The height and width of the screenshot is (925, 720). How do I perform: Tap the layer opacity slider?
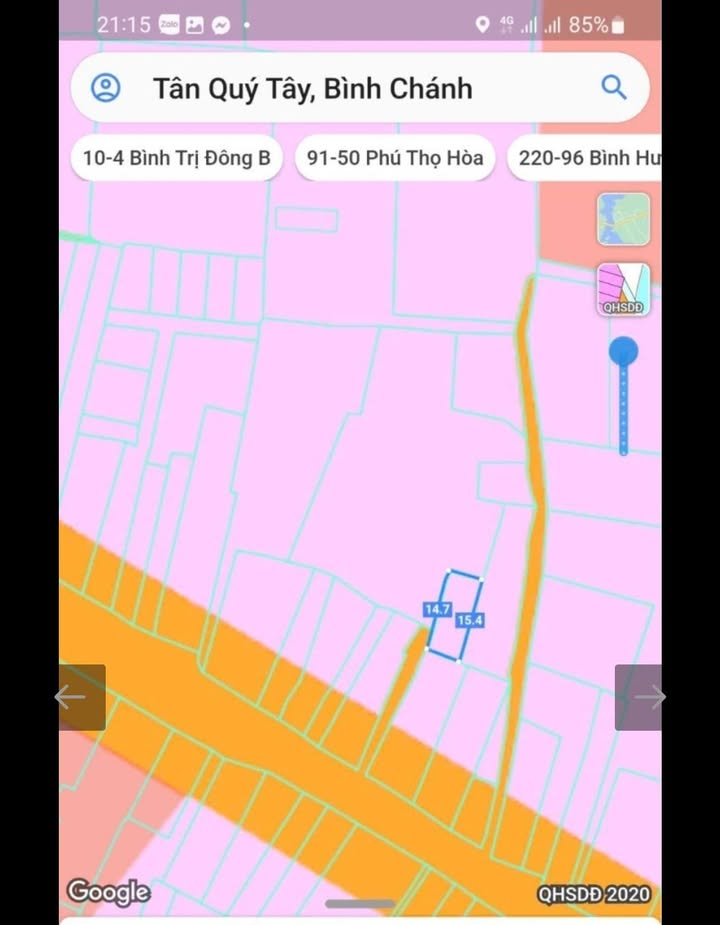pyautogui.click(x=624, y=400)
